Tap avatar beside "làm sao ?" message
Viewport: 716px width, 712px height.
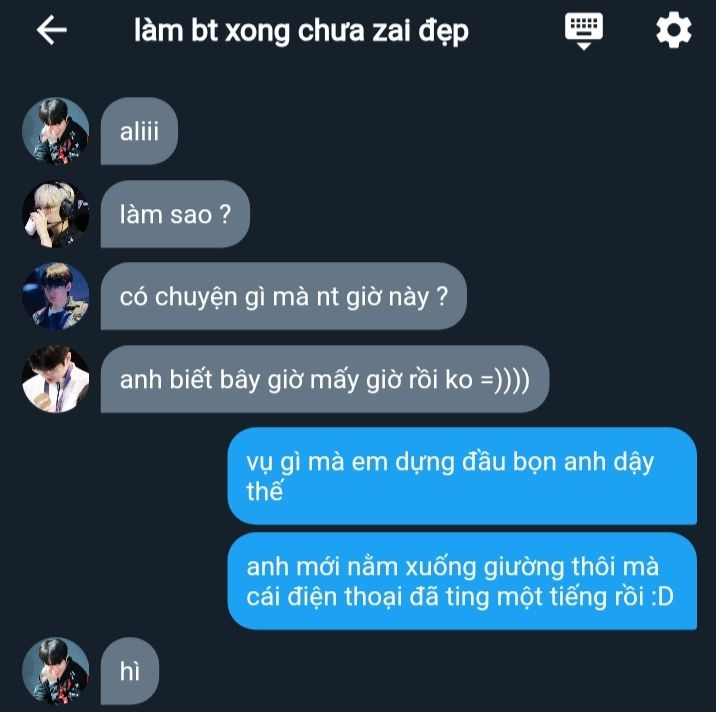[x=56, y=214]
